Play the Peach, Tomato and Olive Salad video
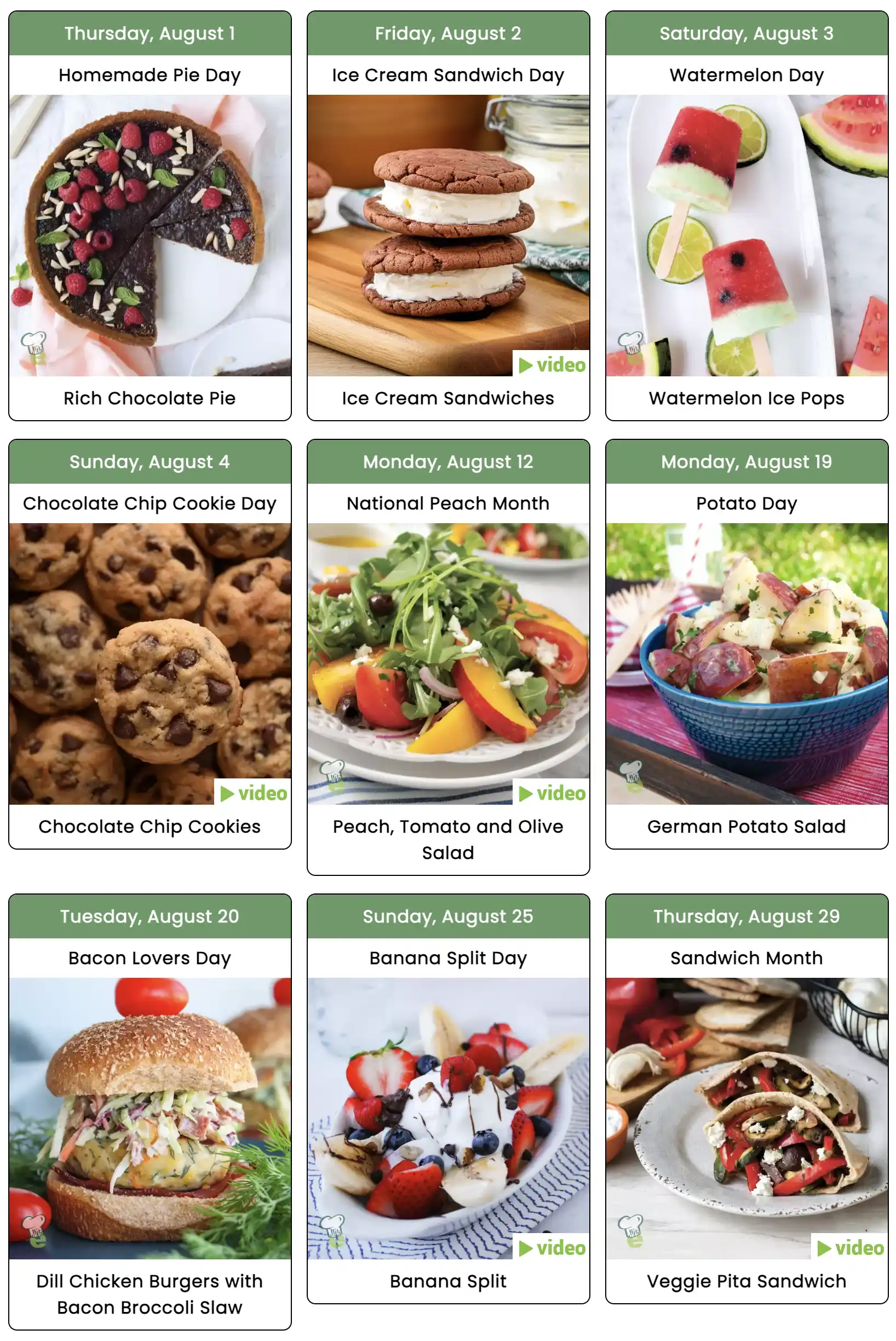Image resolution: width=896 pixels, height=1341 pixels. tap(552, 793)
